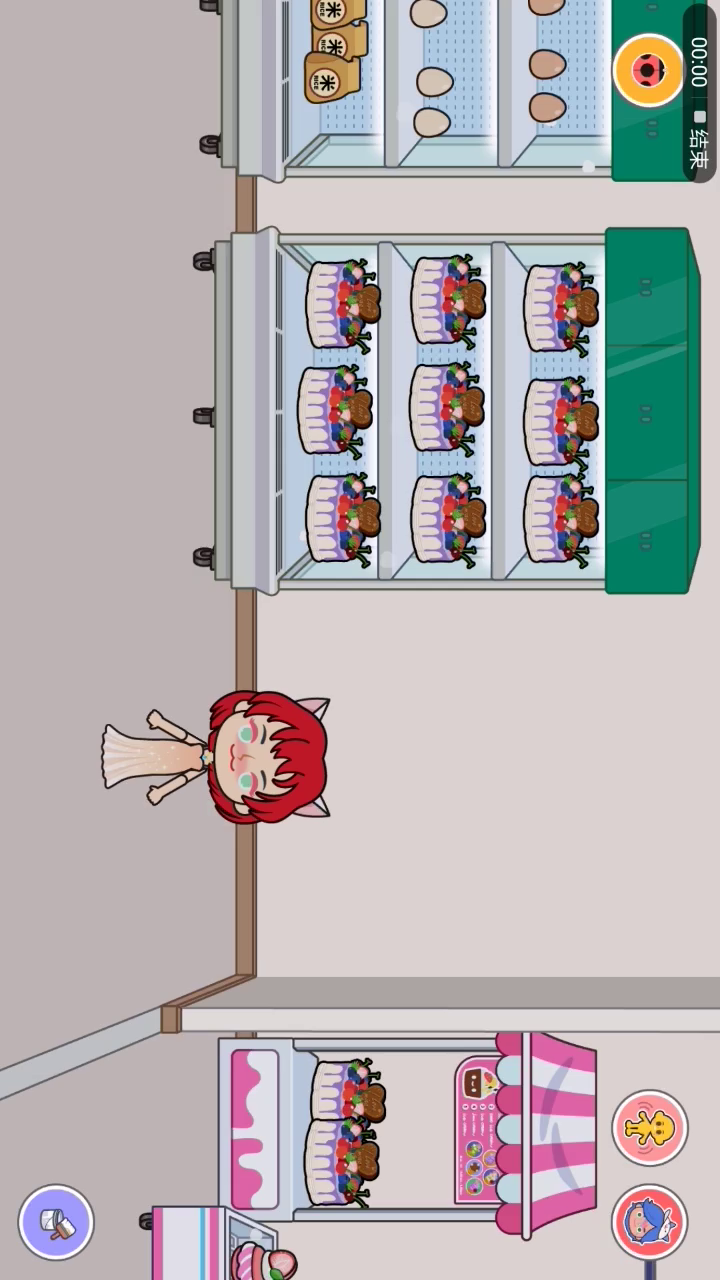Tap the orange round recorder icon
This screenshot has height=1280, width=720.
tap(648, 70)
